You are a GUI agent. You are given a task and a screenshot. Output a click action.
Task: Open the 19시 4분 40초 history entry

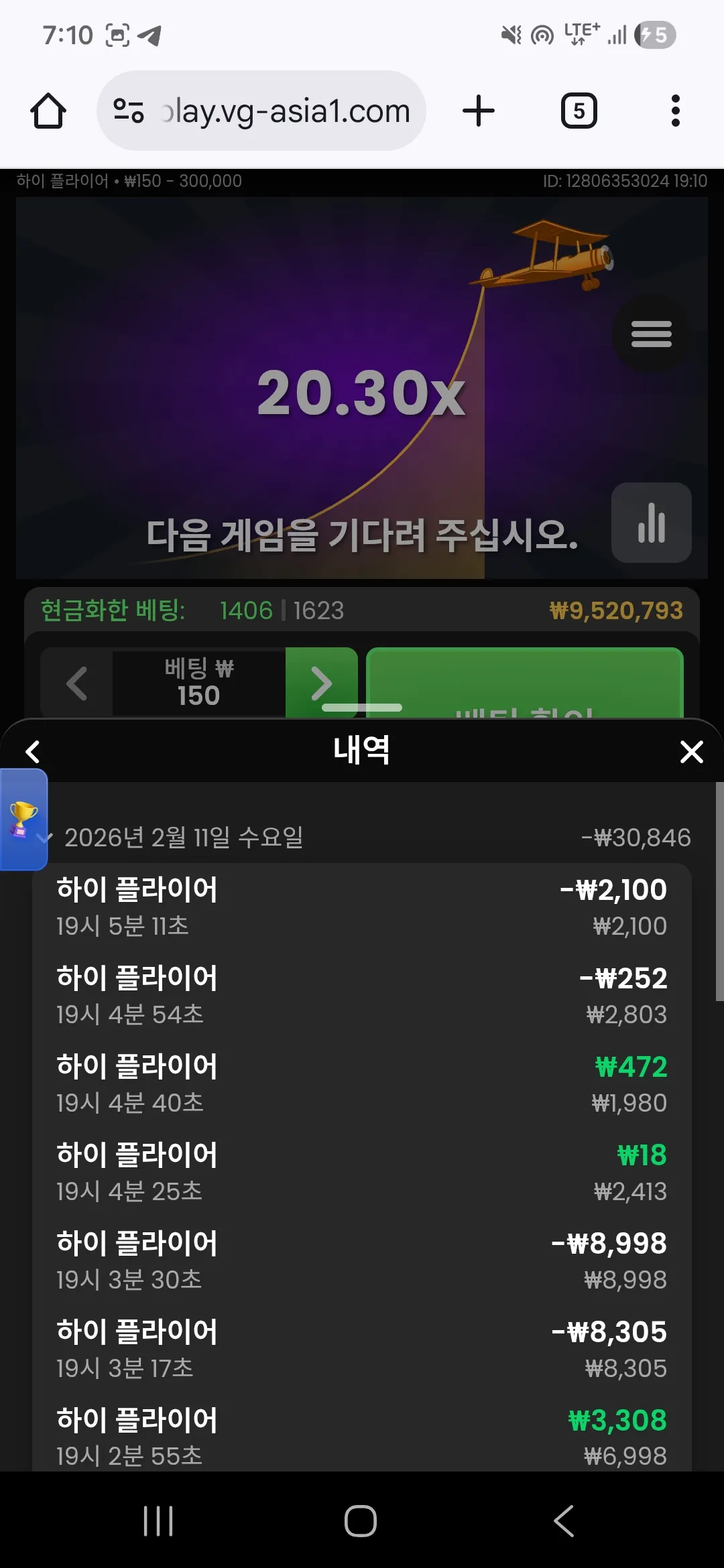(362, 1084)
